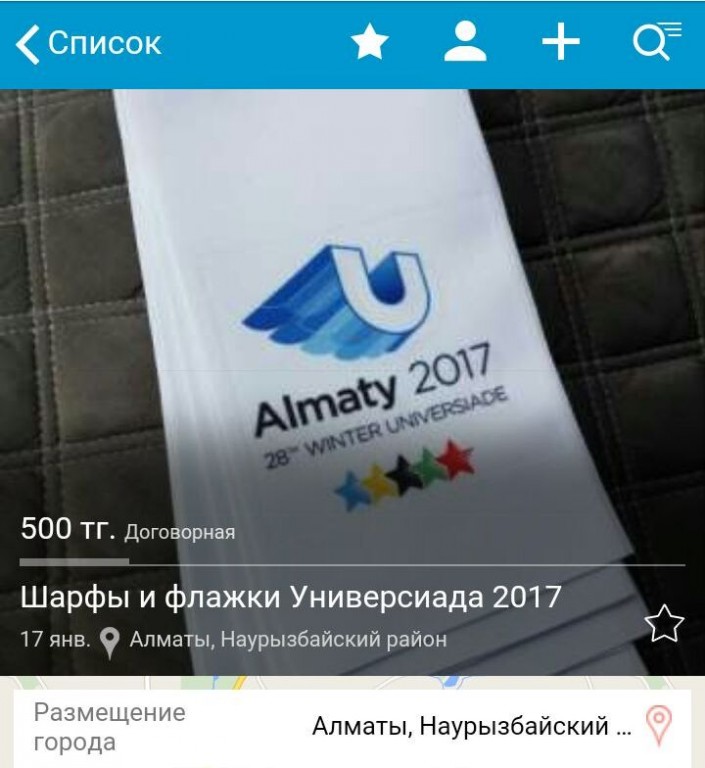The image size is (705, 768).
Task: Go back to the Список list
Action: click(88, 43)
